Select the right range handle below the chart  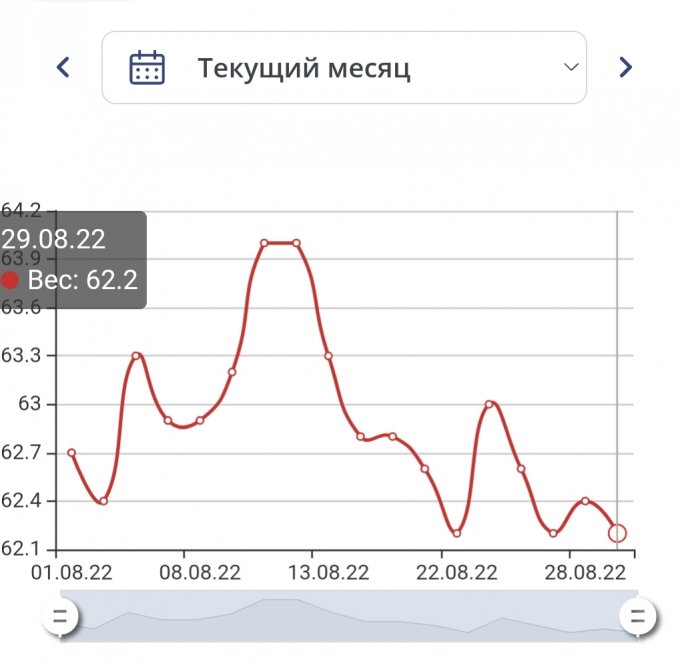pos(636,617)
